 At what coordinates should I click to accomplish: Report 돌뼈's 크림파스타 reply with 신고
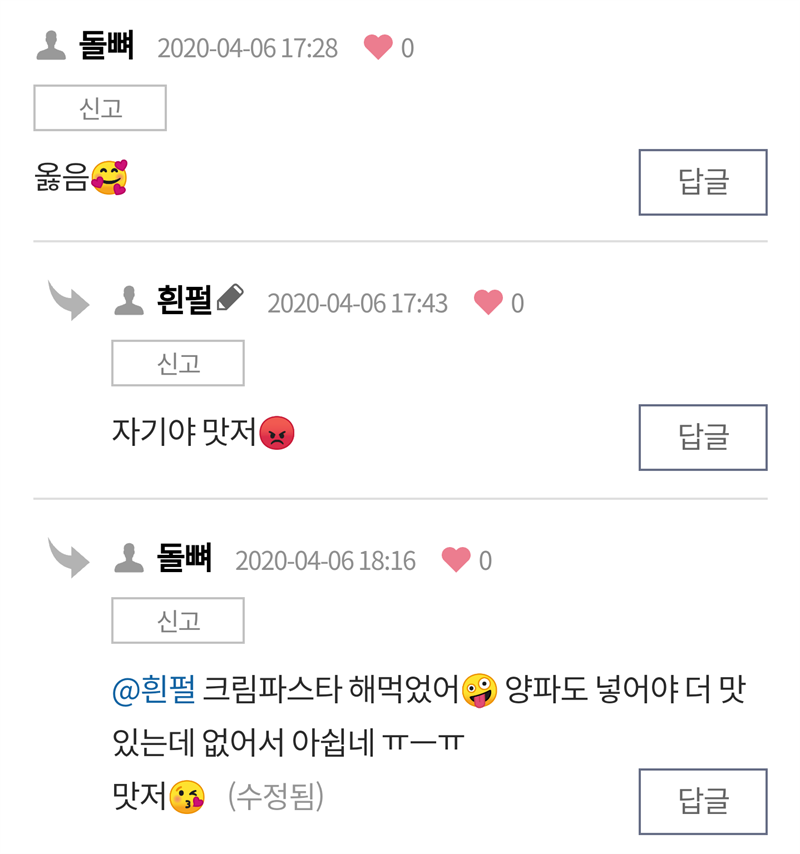tap(178, 620)
